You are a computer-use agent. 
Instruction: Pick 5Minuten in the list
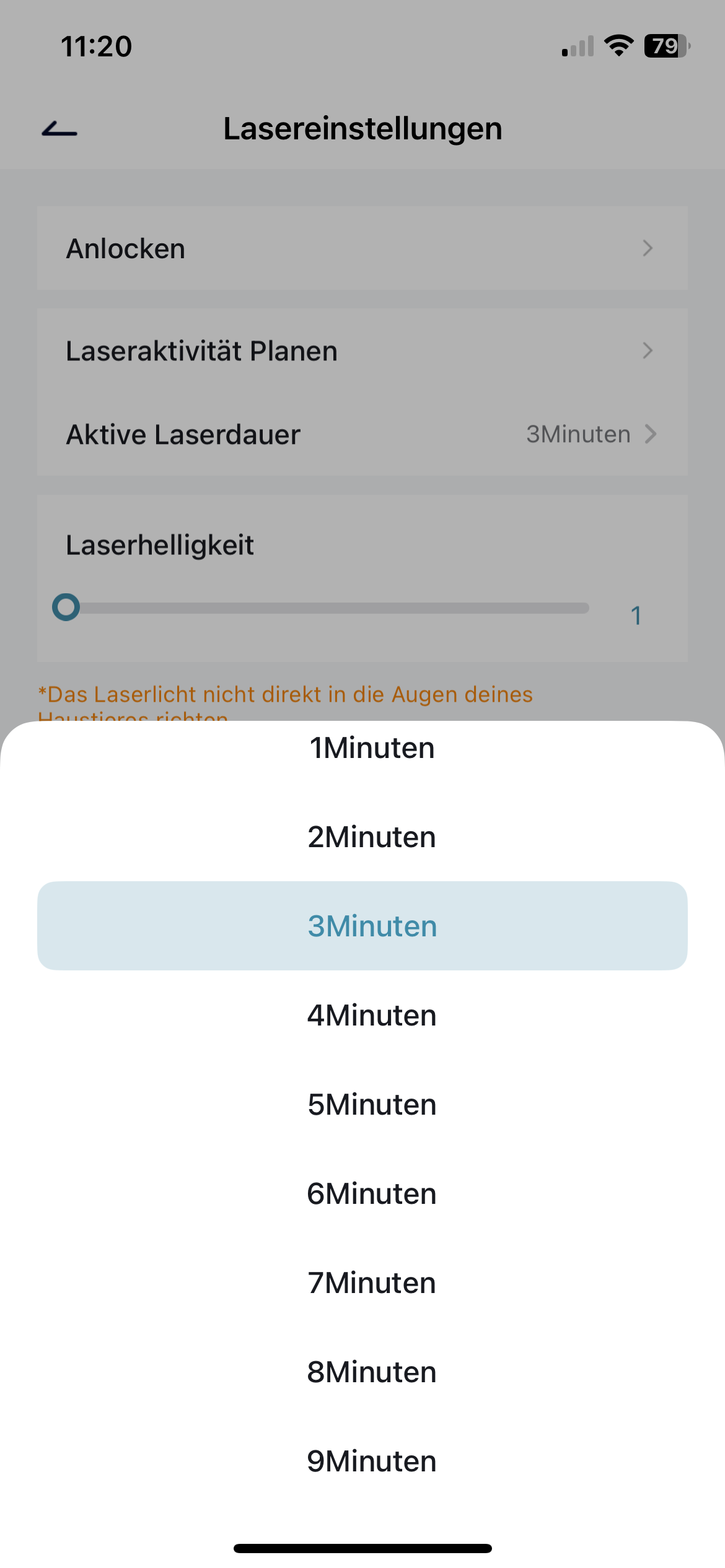372,1105
